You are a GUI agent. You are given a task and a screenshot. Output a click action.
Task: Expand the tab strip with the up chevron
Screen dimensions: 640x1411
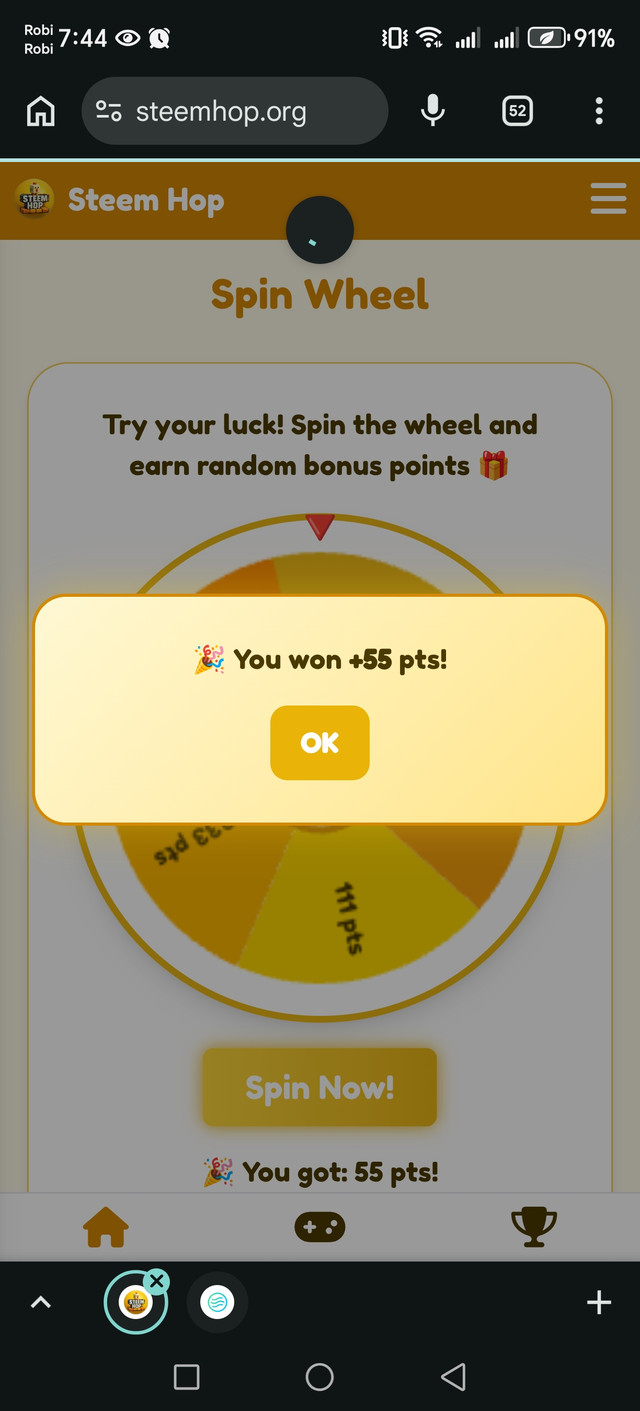[x=41, y=1302]
